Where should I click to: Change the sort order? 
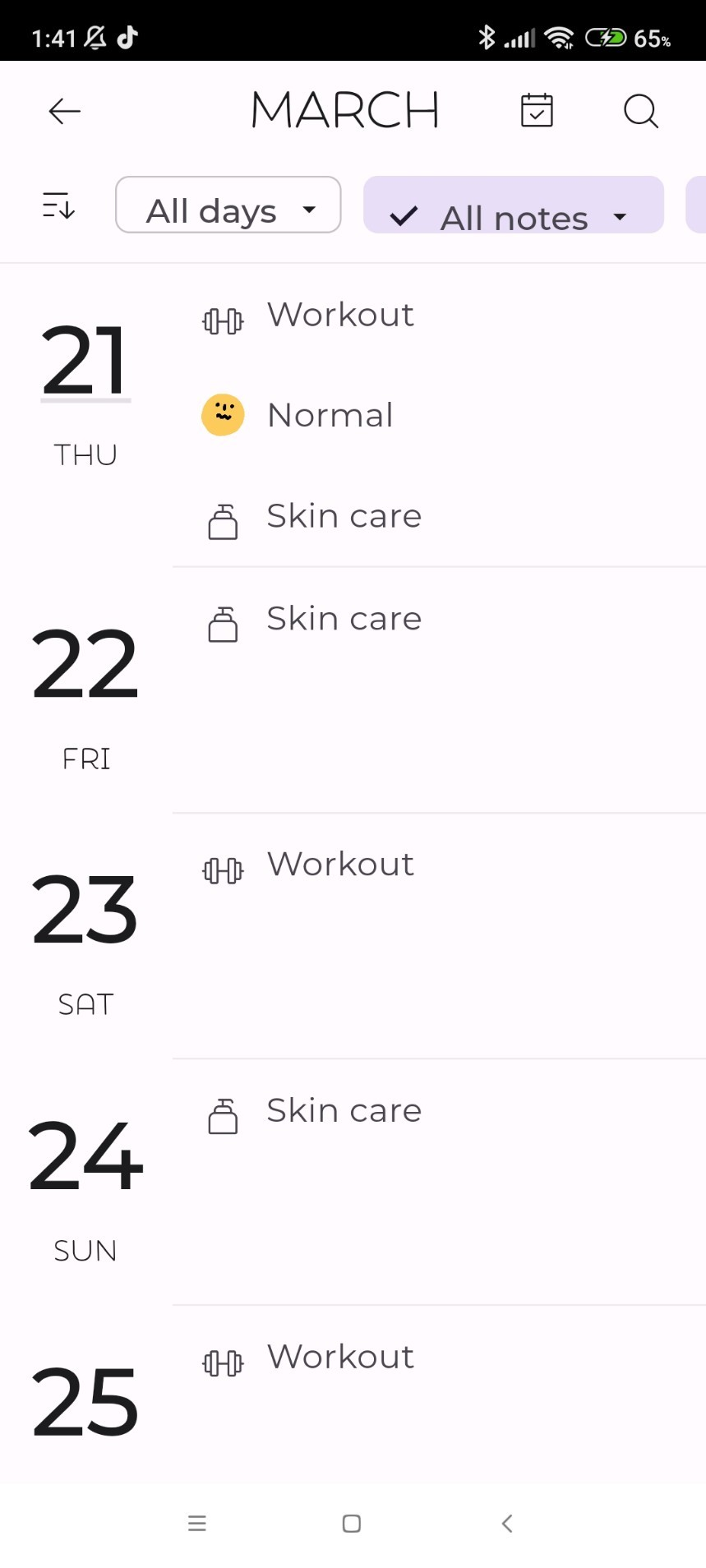click(x=58, y=205)
